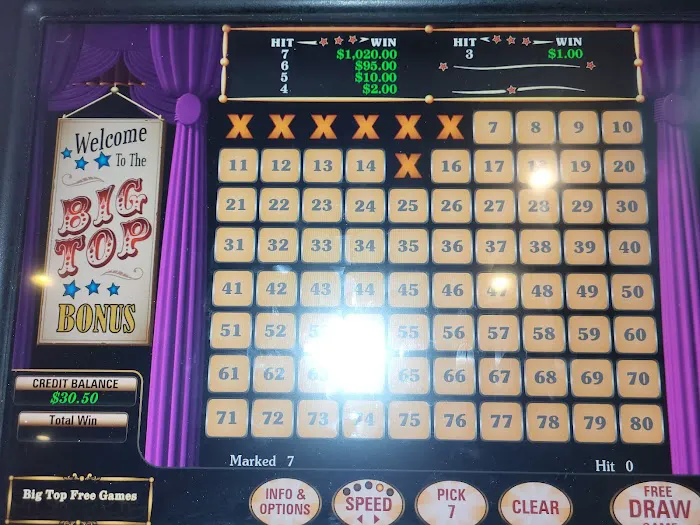Viewport: 700px width, 525px height.
Task: Choose number 71
Action: click(x=227, y=418)
